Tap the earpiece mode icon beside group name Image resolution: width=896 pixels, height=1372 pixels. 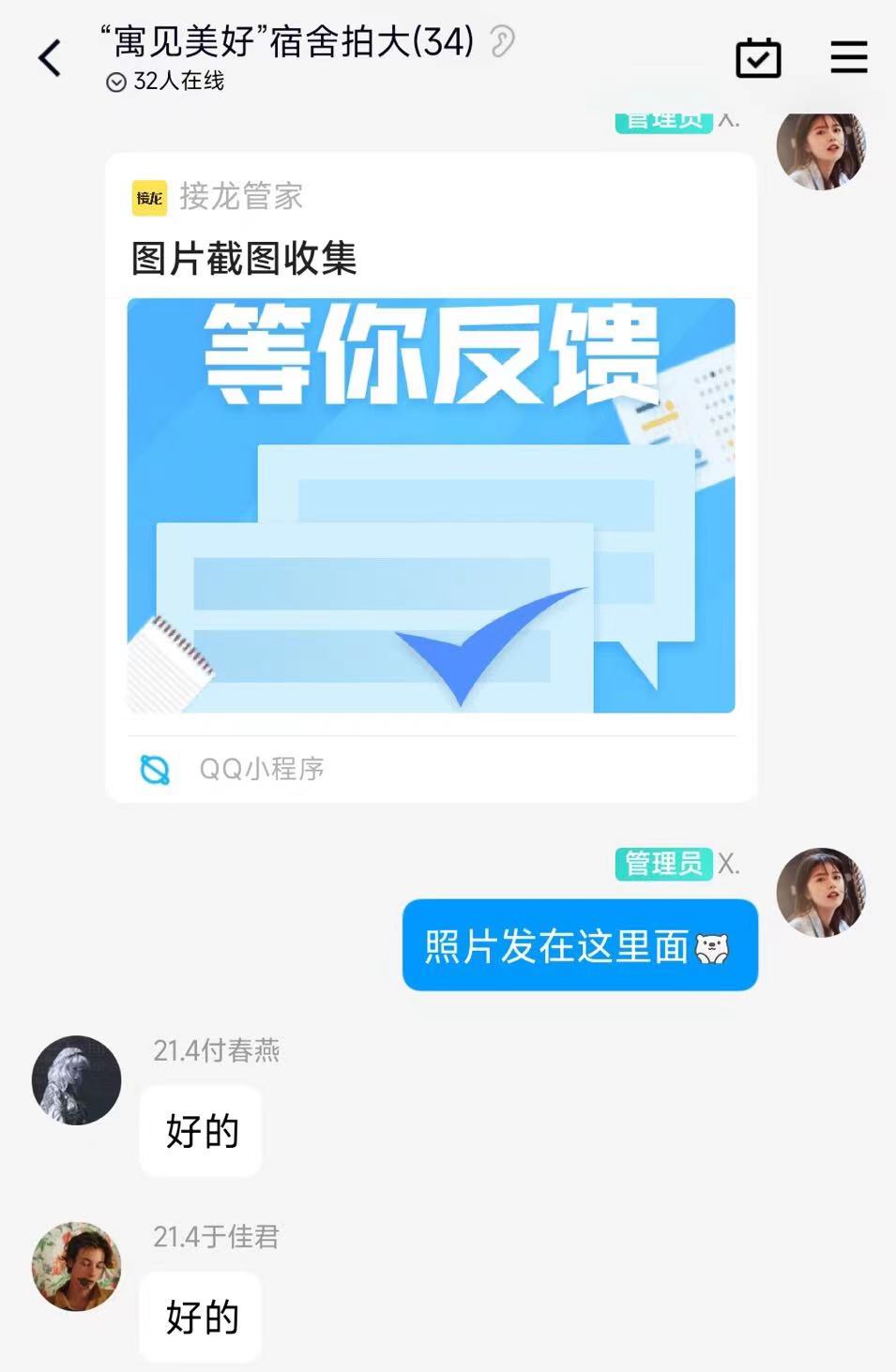(503, 42)
